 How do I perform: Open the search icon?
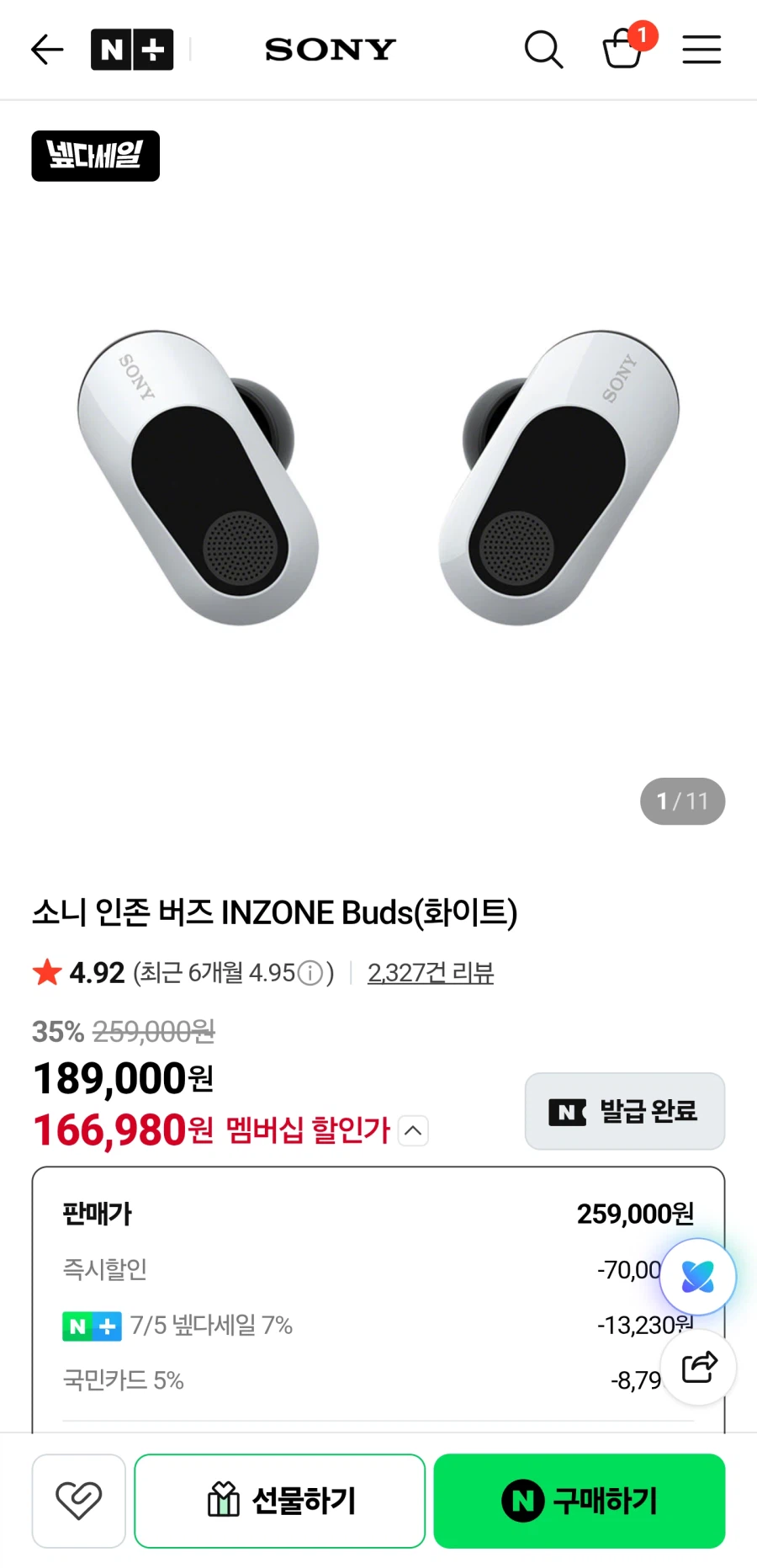[543, 50]
